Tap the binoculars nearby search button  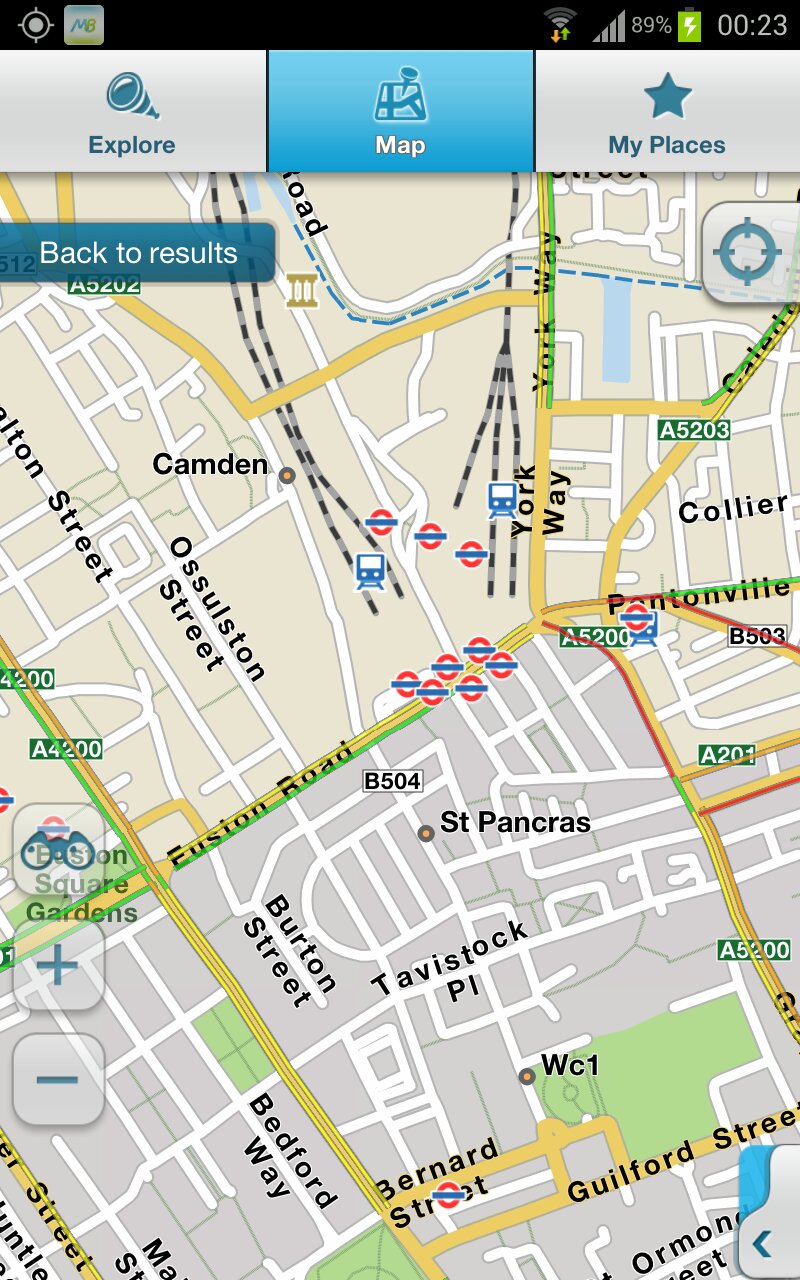tap(58, 849)
